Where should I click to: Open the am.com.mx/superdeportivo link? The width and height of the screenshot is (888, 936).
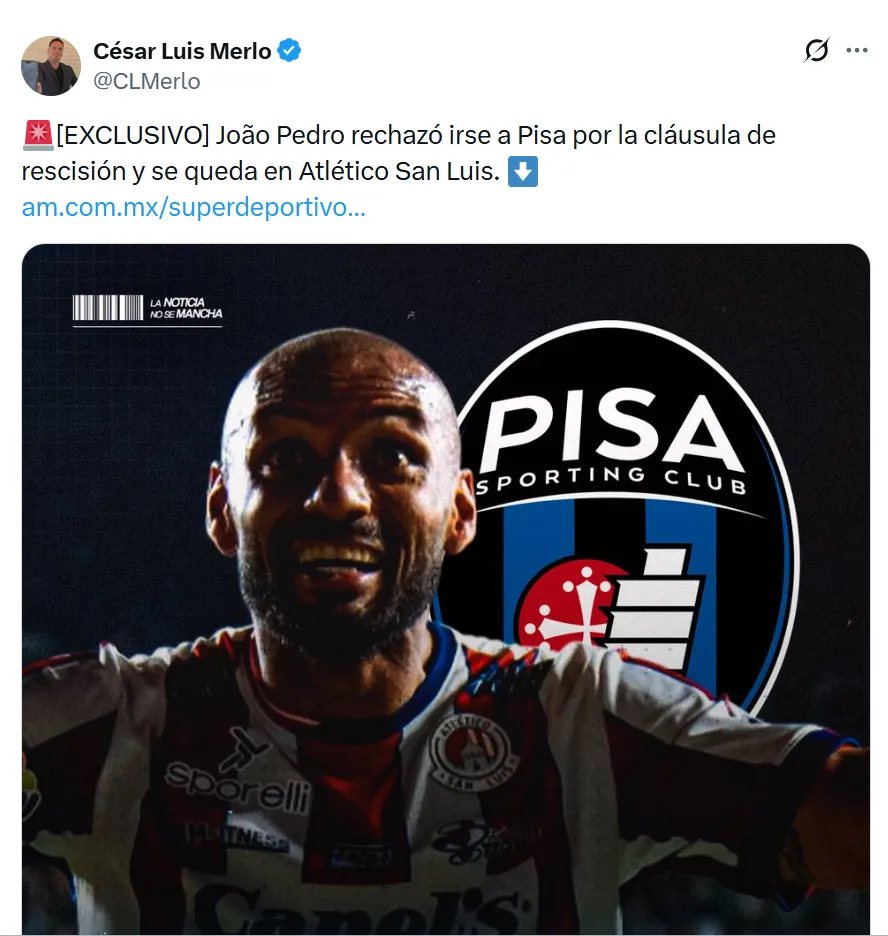point(193,207)
